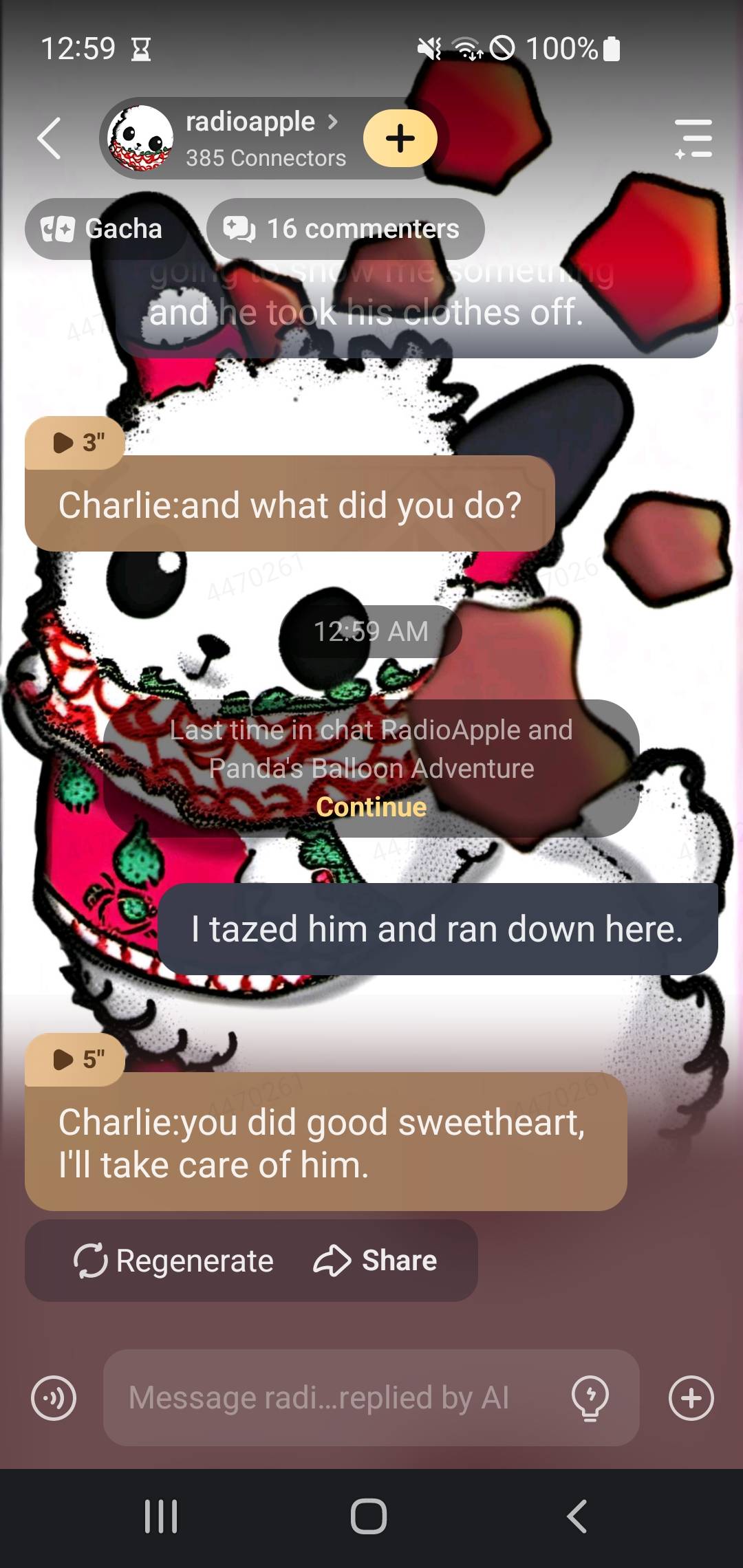
Task: Focus the message input field
Action: pos(330,1398)
